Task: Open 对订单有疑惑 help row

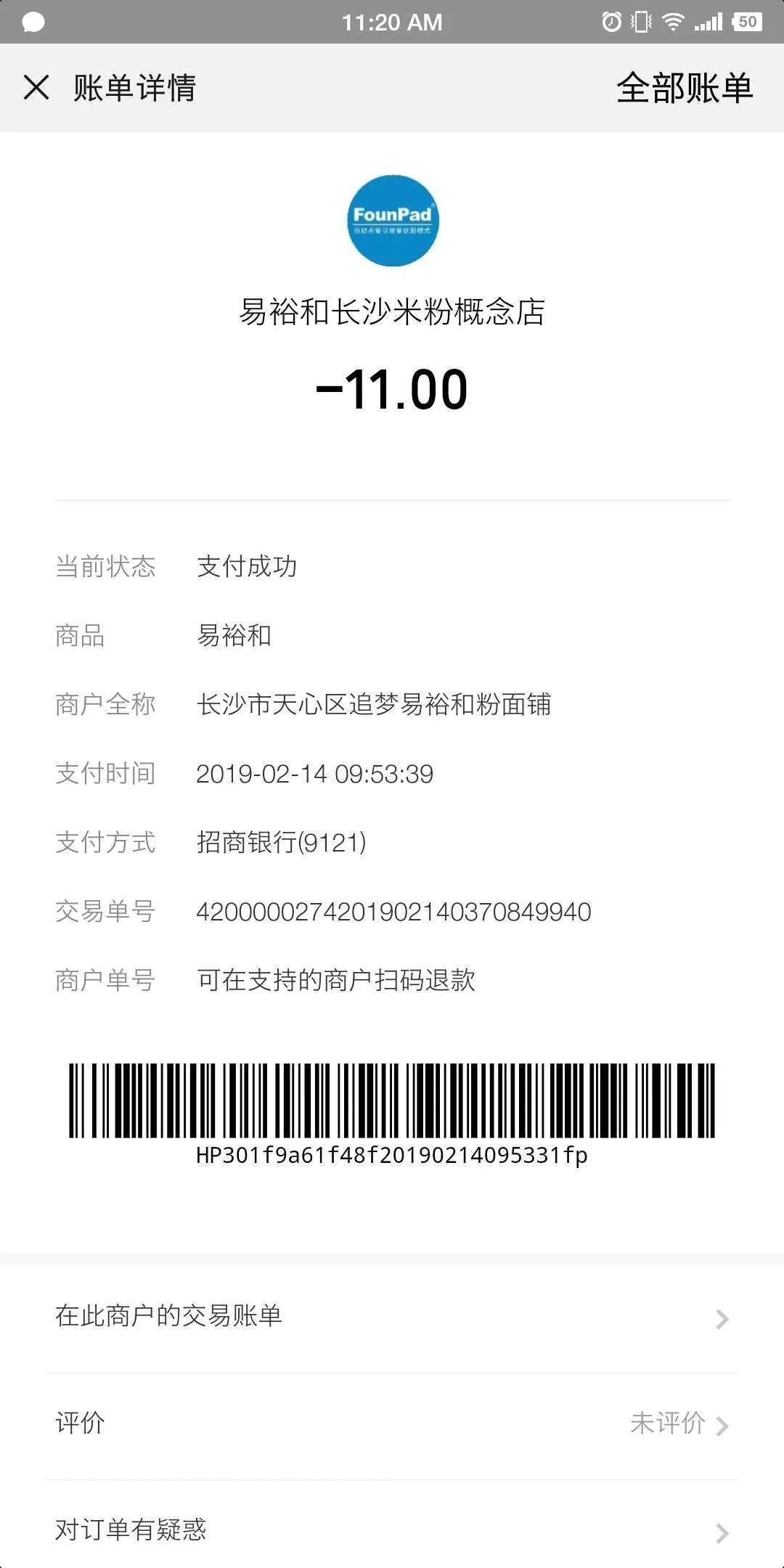Action: point(392,1530)
